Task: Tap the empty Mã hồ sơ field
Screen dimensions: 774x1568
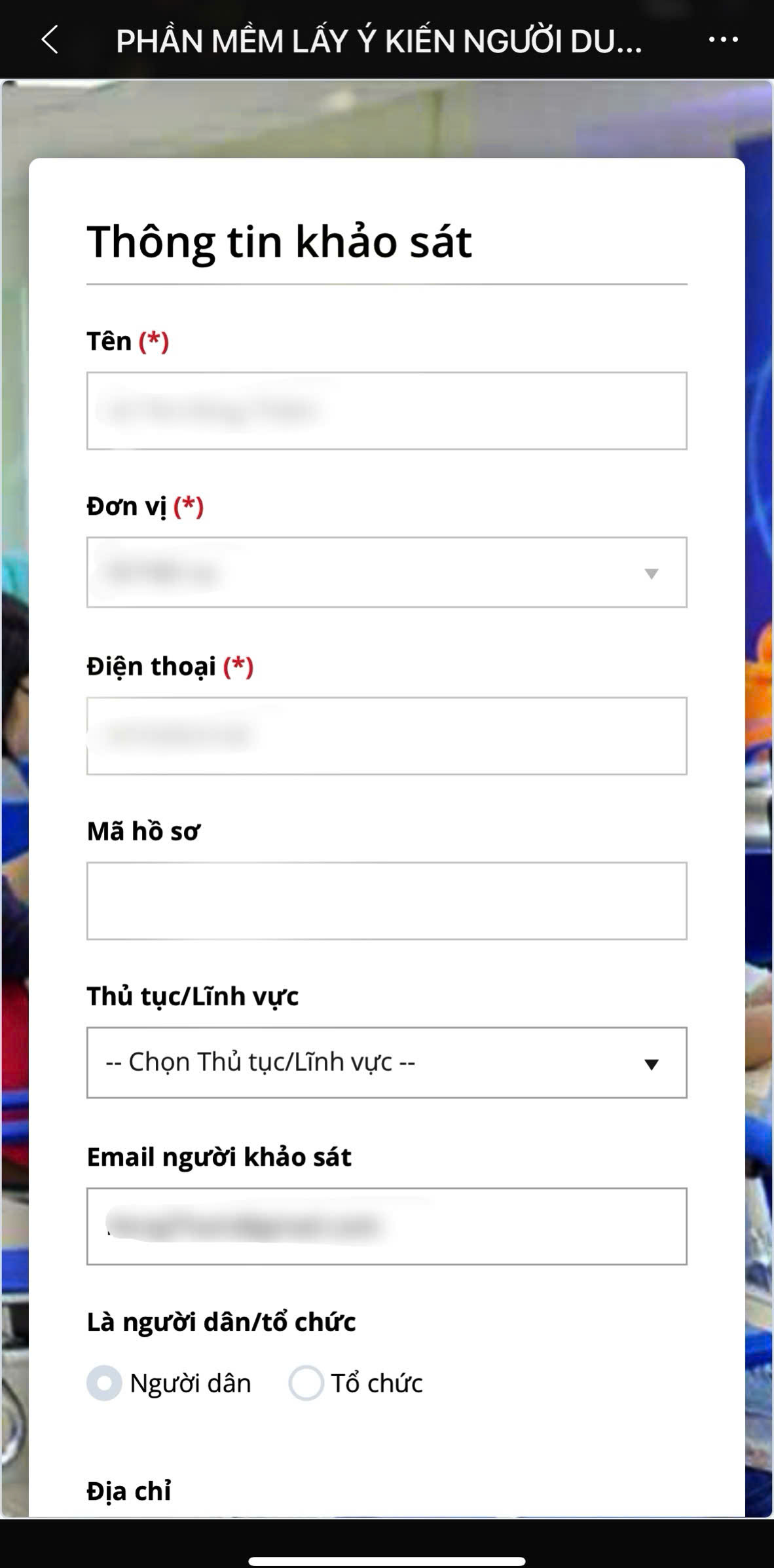Action: point(386,901)
